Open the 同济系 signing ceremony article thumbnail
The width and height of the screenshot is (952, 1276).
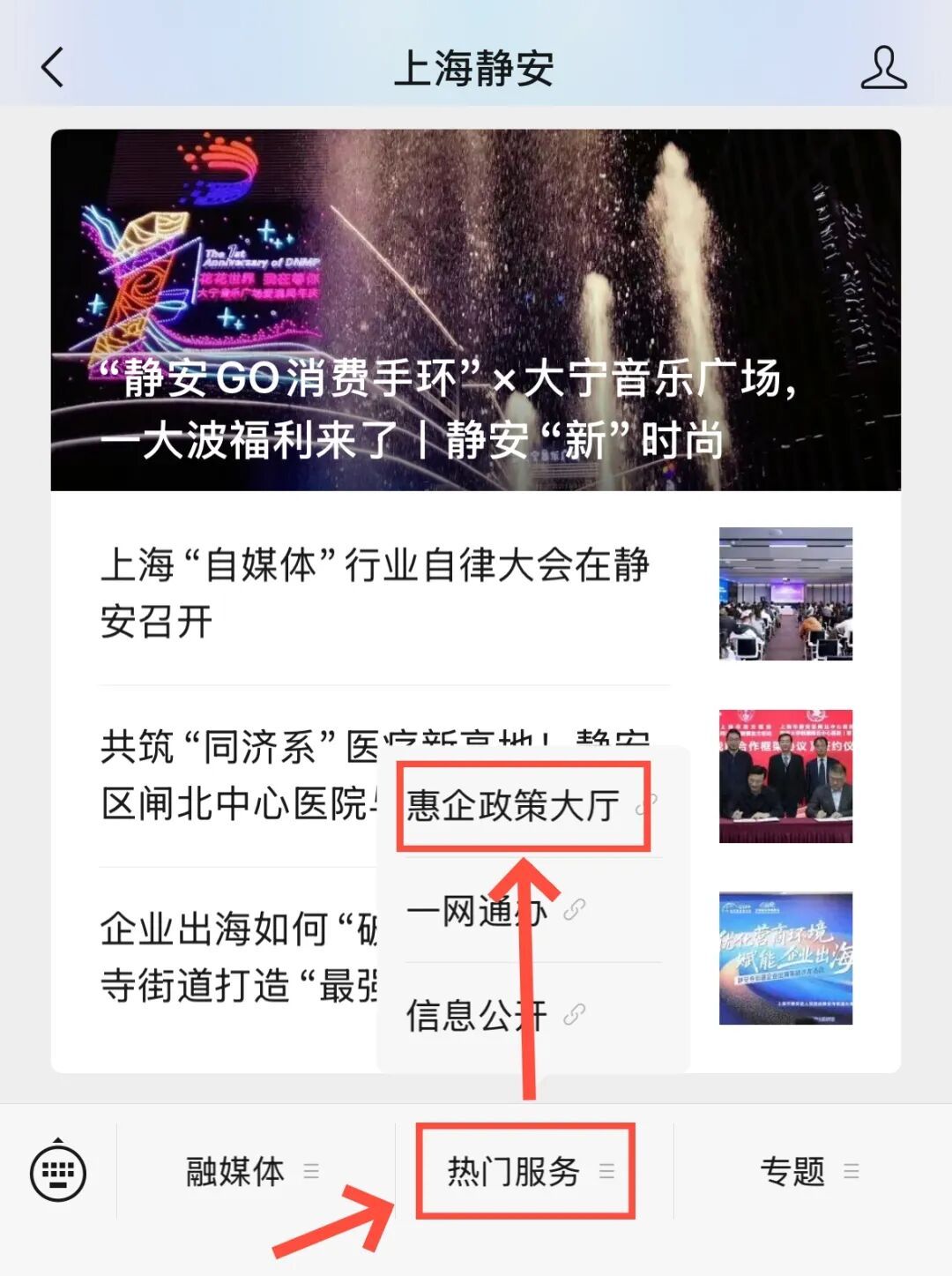[x=785, y=776]
